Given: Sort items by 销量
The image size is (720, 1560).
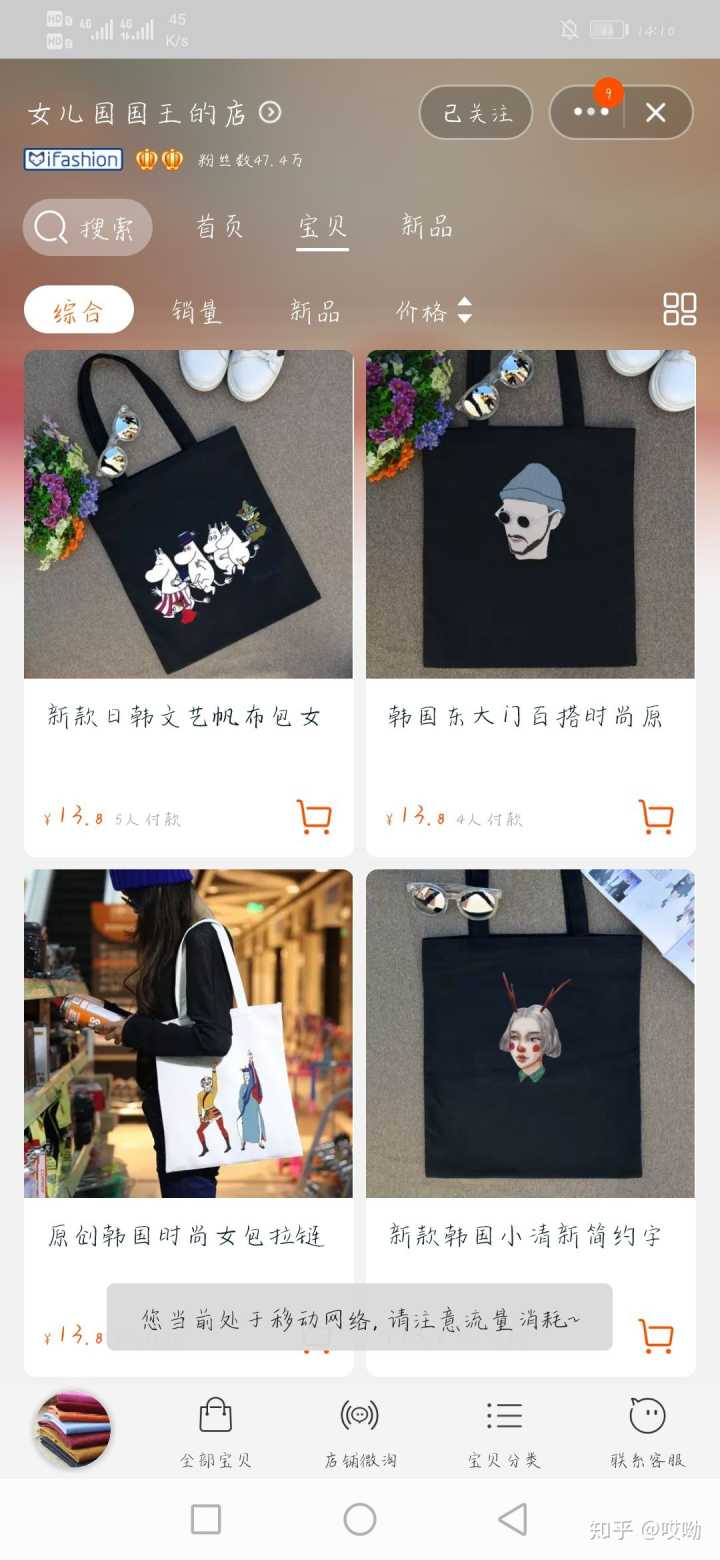Looking at the screenshot, I should click(197, 311).
